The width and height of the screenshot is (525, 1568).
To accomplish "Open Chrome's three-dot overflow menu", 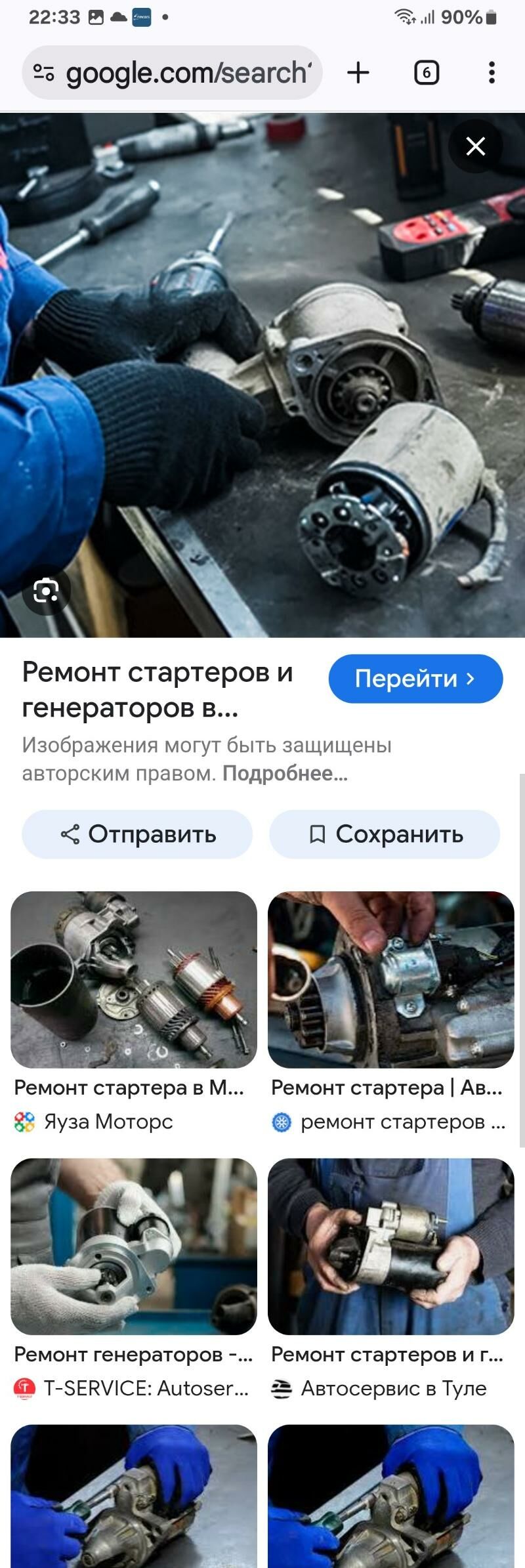I will coord(492,72).
